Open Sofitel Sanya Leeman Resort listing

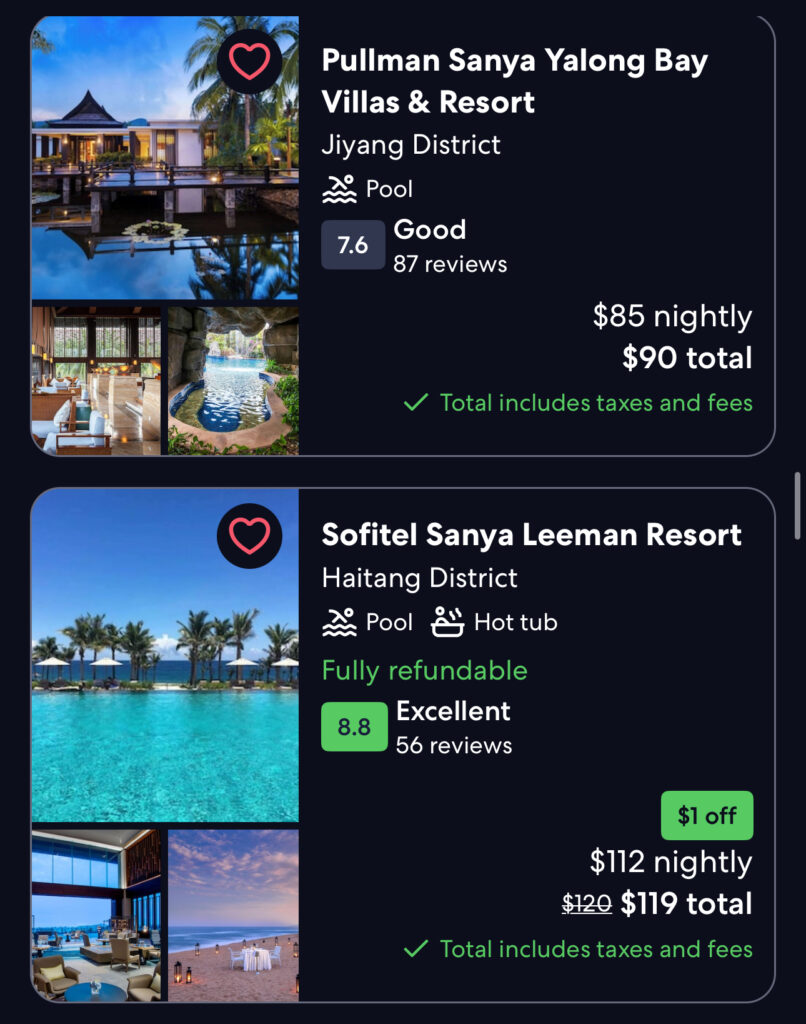(531, 535)
